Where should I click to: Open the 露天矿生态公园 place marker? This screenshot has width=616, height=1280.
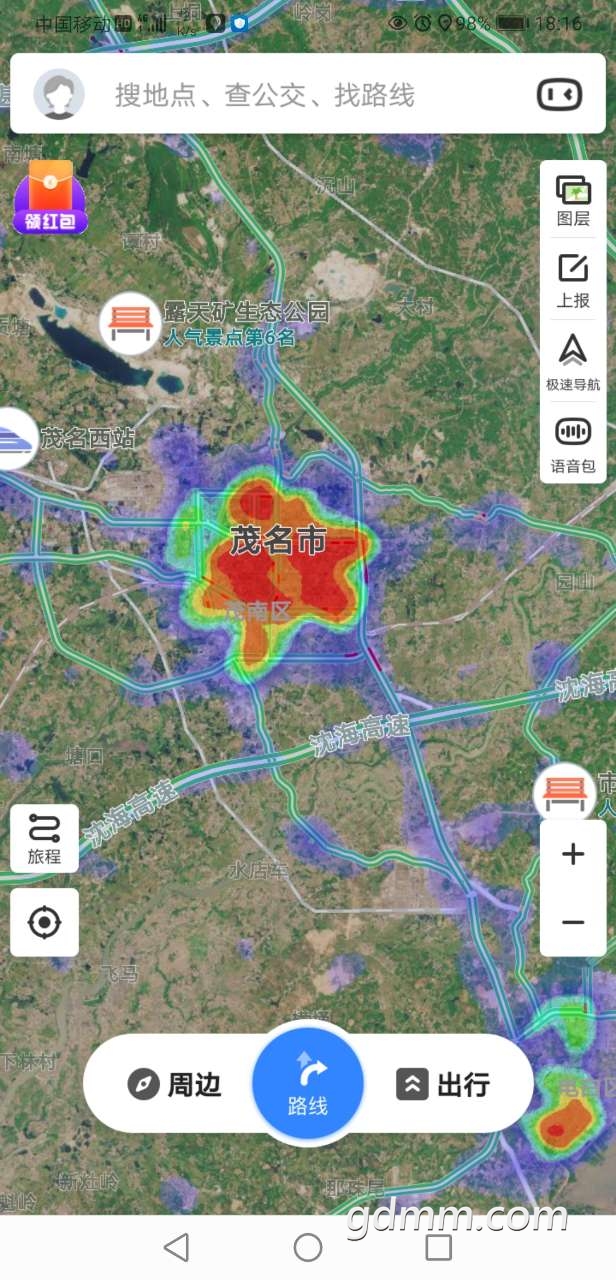click(131, 323)
